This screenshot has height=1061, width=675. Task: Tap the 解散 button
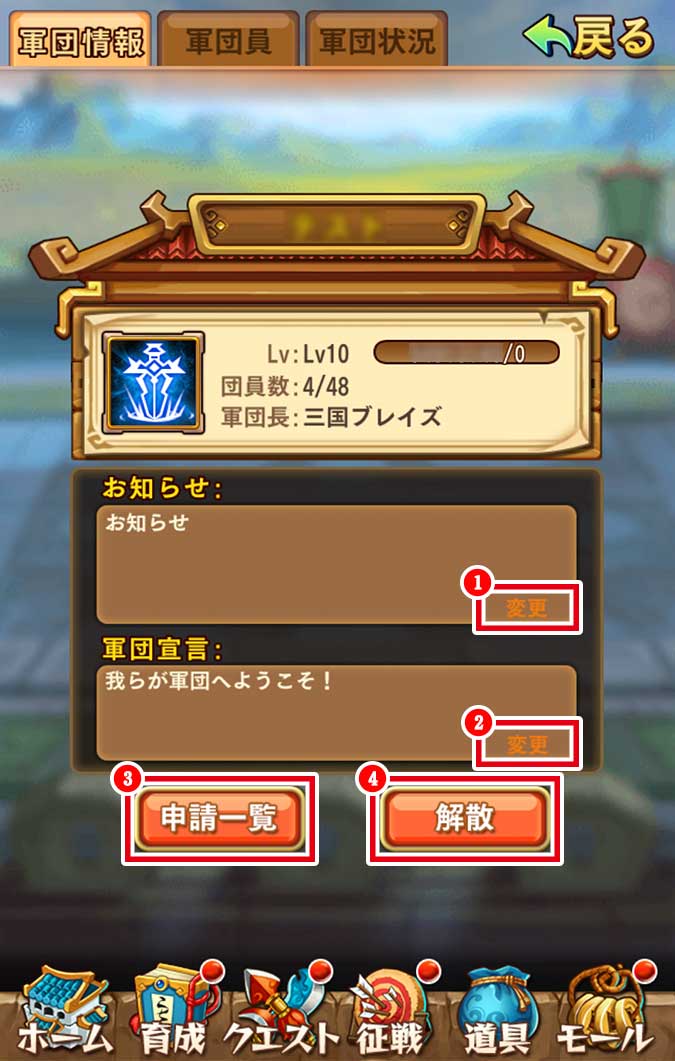[465, 818]
